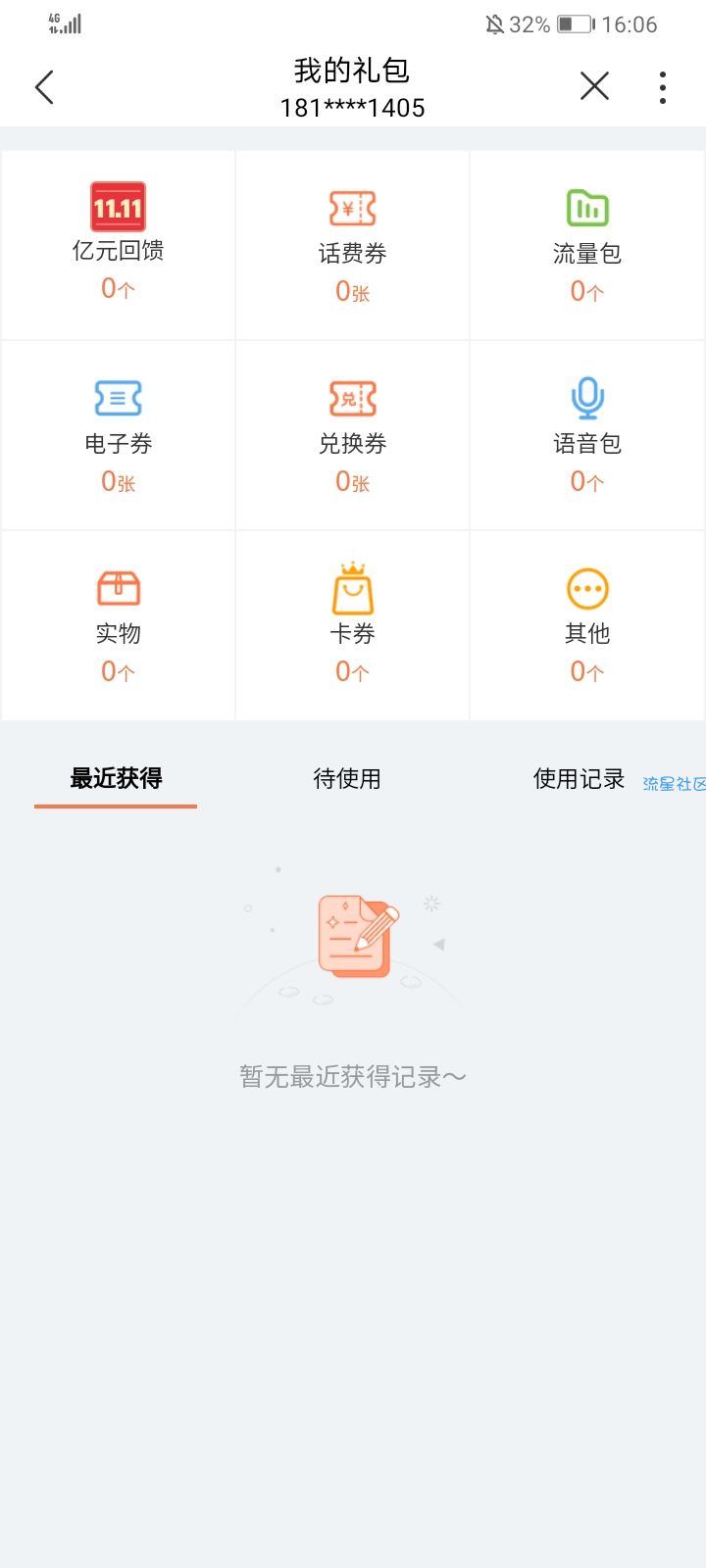Go back using the top-left arrow
This screenshot has height=1568, width=706.
(44, 87)
